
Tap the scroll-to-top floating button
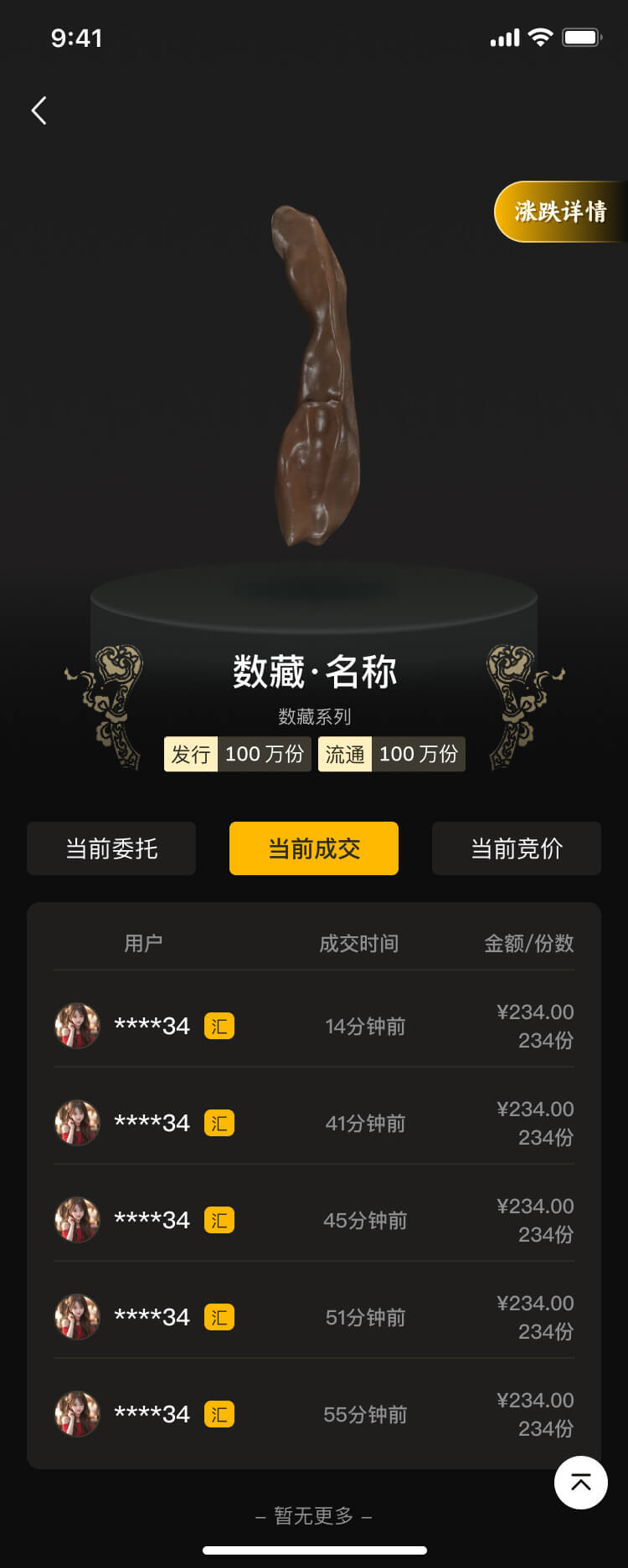click(580, 1482)
